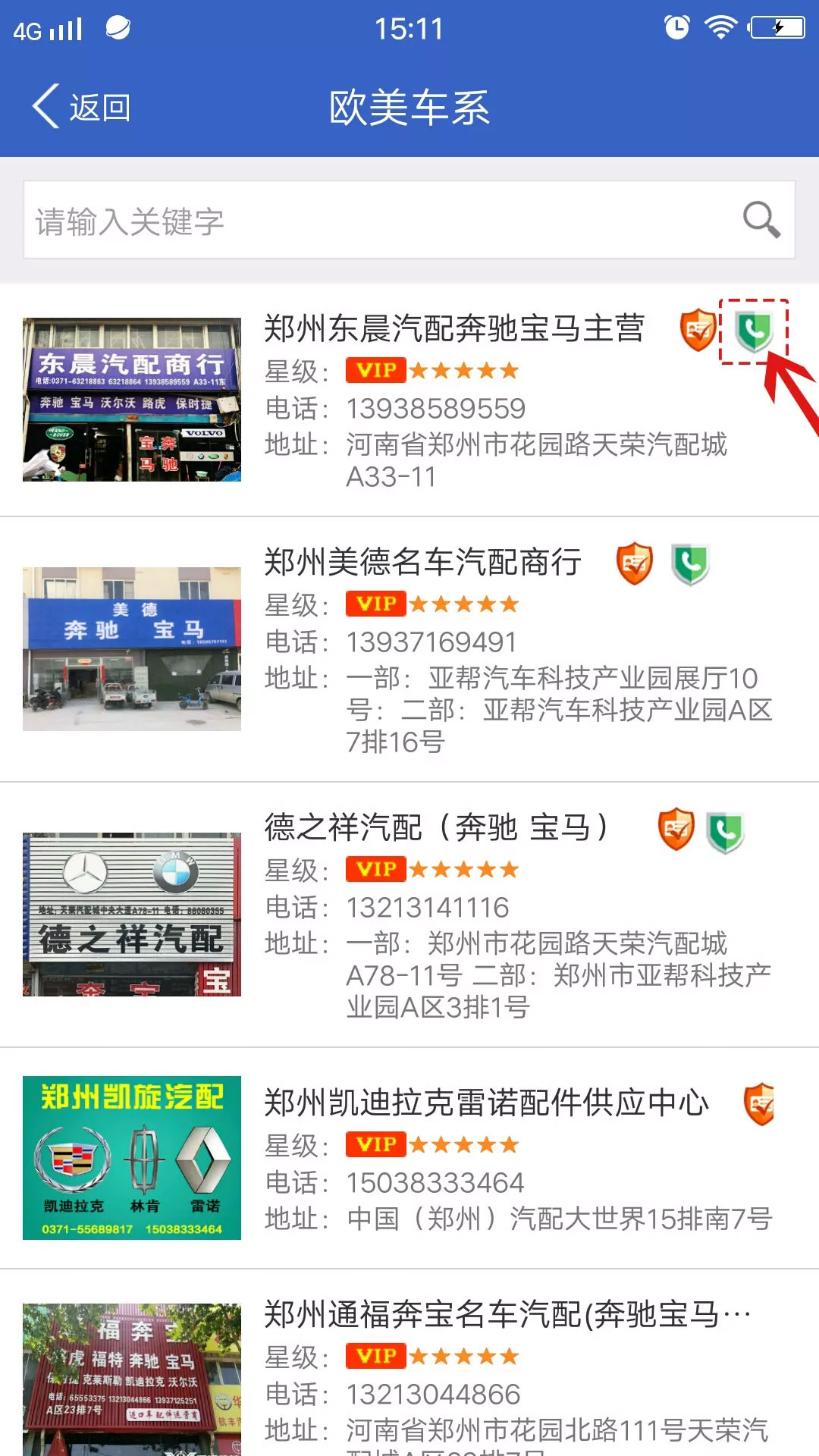This screenshot has height=1456, width=819.
Task: Open 郑州凯迪拉克雷诺配件供应中心 listing
Action: point(485,1103)
